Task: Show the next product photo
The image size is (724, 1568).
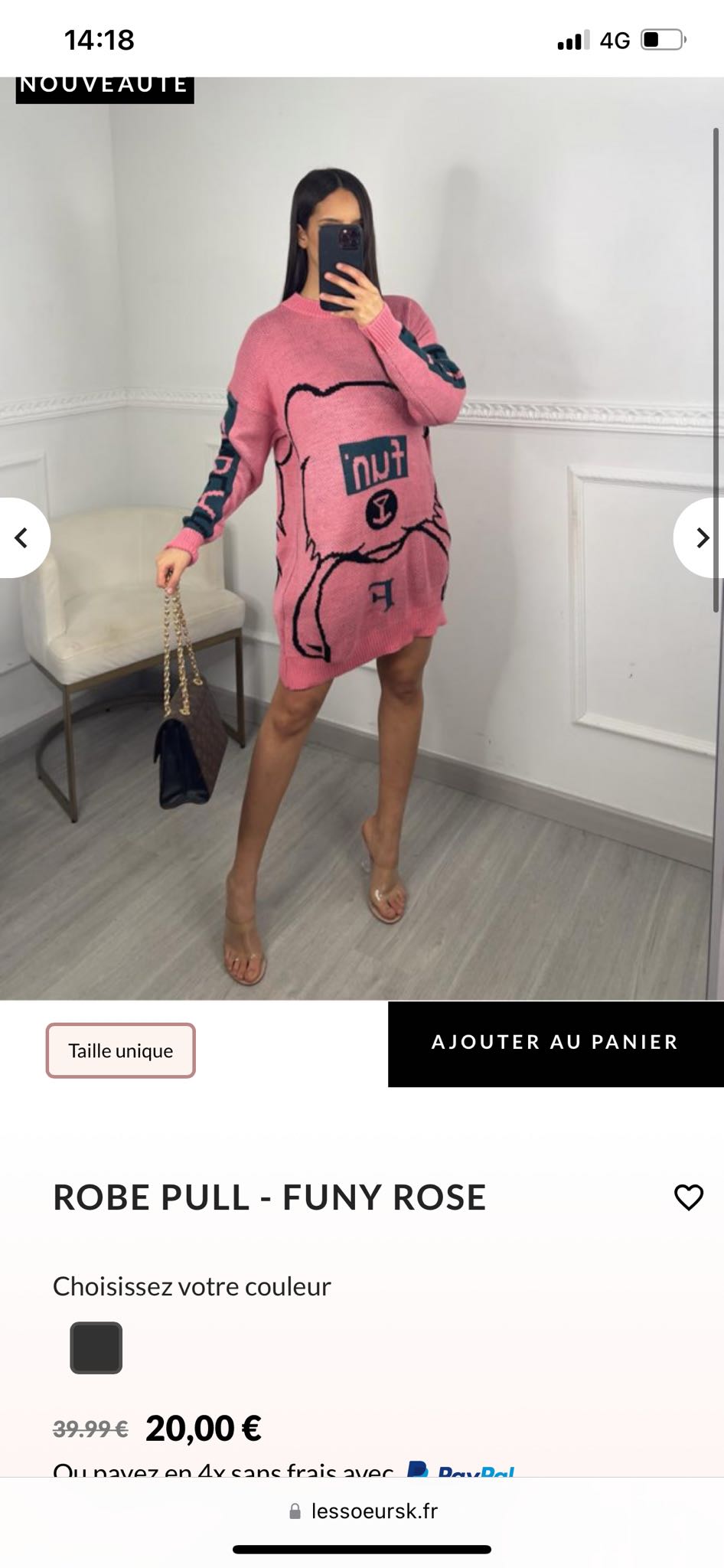Action: point(700,538)
